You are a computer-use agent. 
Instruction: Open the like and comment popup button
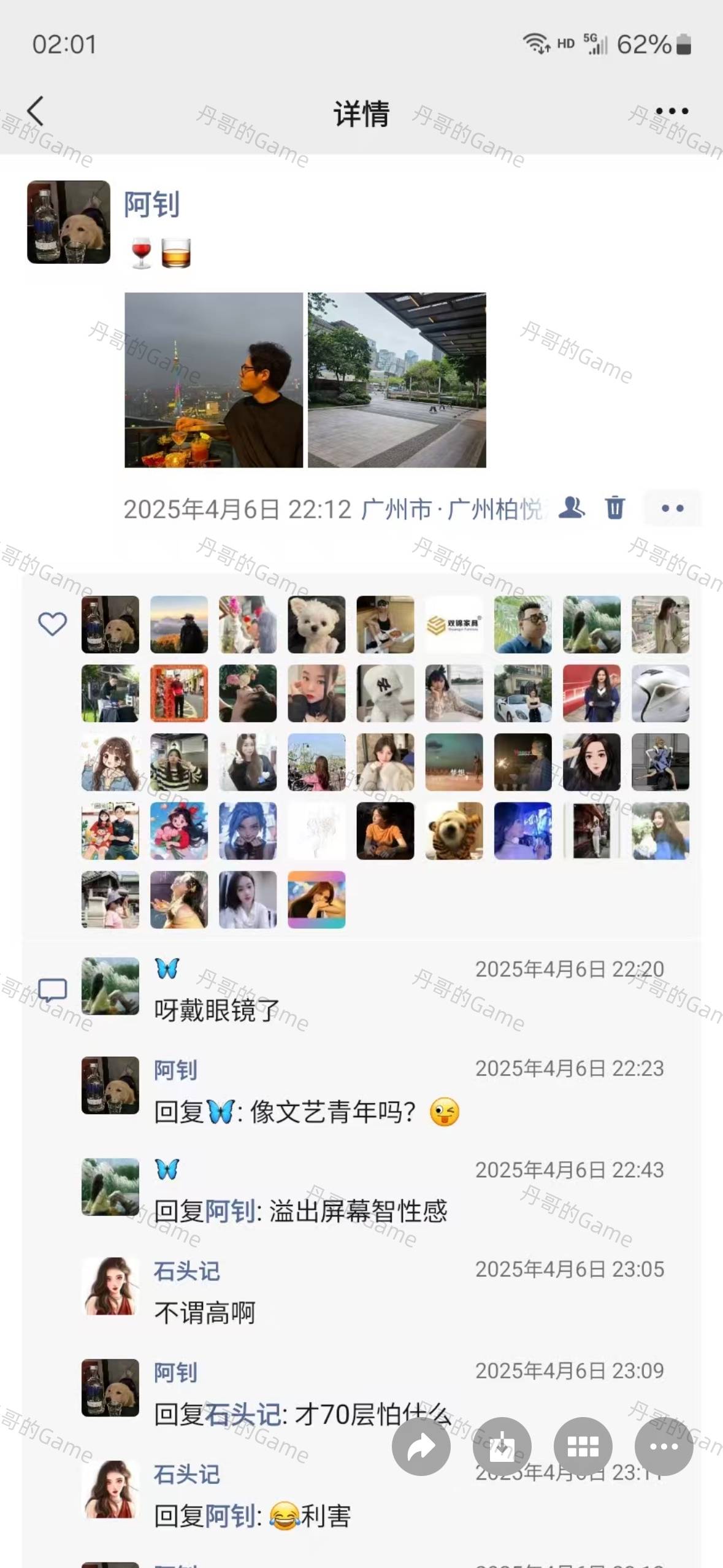pos(672,508)
